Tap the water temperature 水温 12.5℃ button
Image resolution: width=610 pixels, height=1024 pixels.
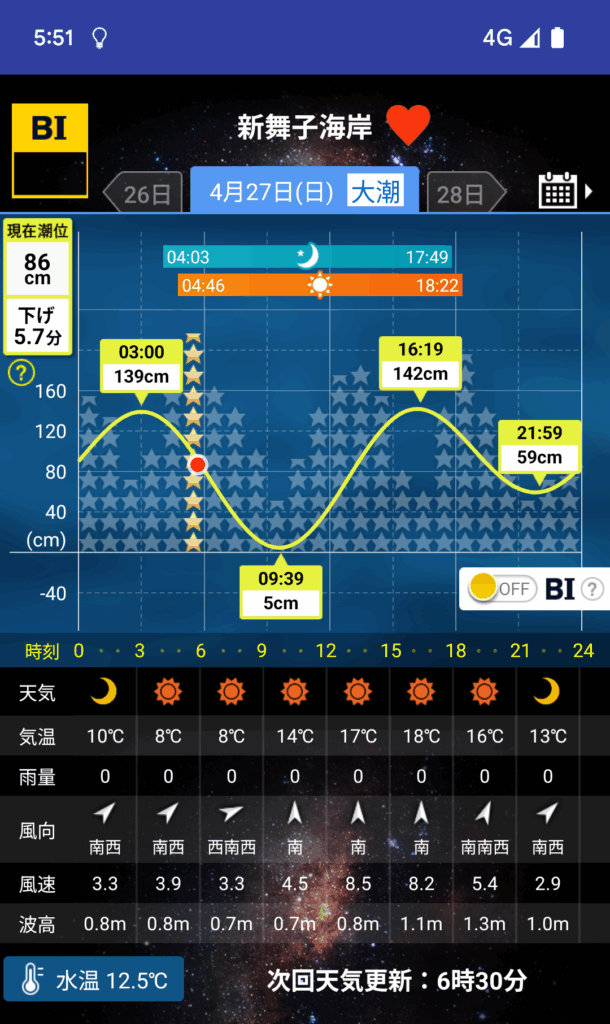(x=94, y=979)
